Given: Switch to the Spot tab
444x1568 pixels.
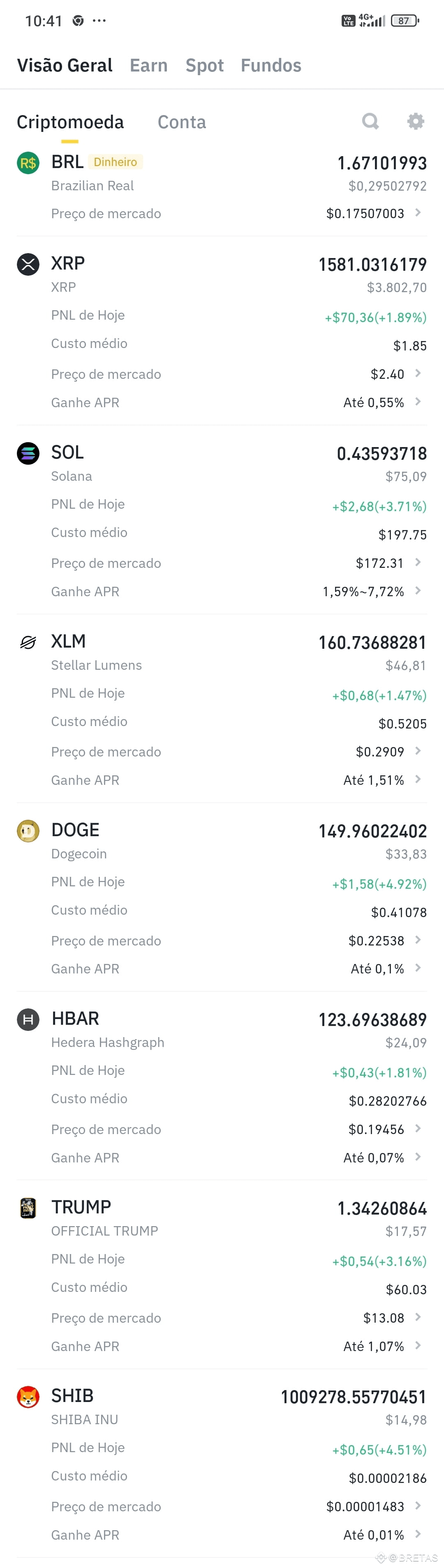Looking at the screenshot, I should pyautogui.click(x=205, y=65).
